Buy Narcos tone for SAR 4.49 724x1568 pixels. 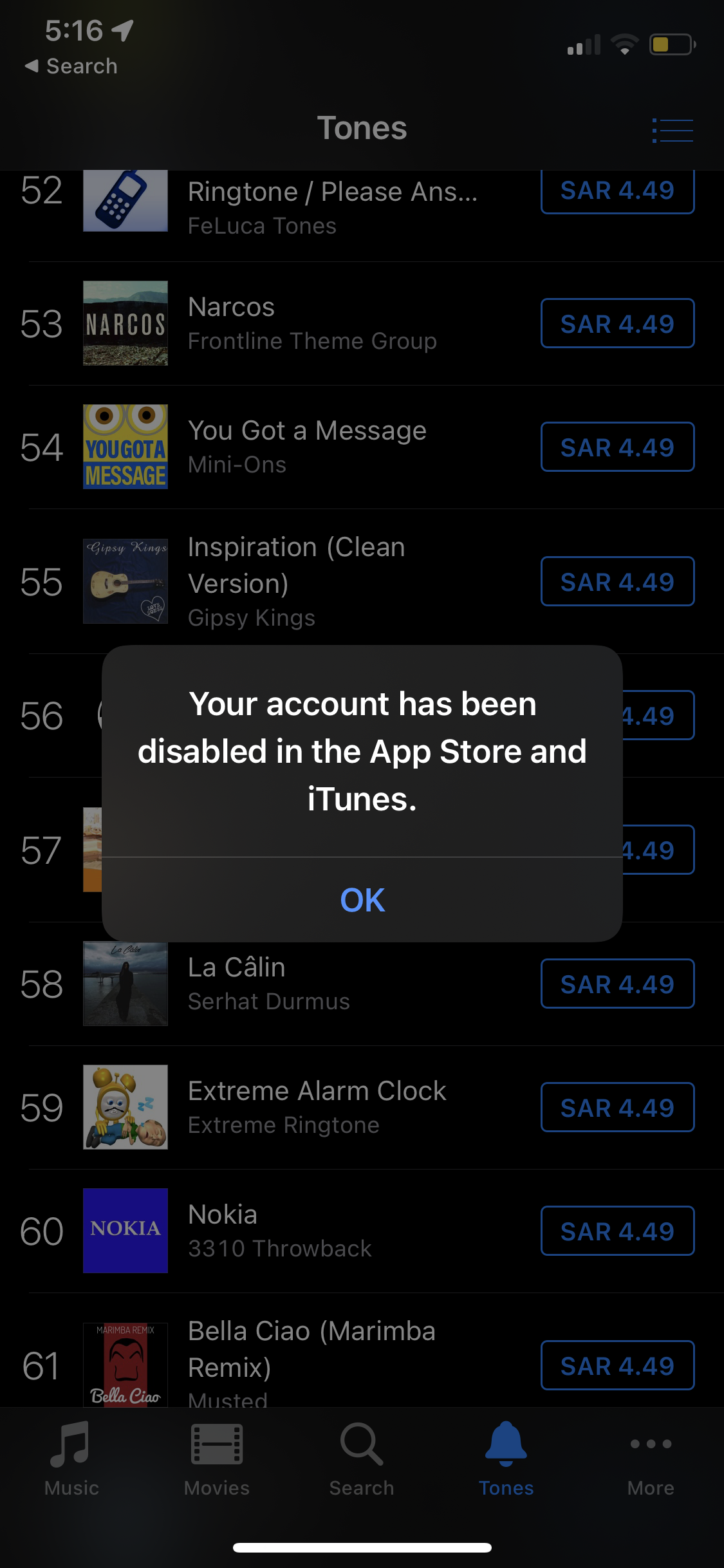click(617, 323)
